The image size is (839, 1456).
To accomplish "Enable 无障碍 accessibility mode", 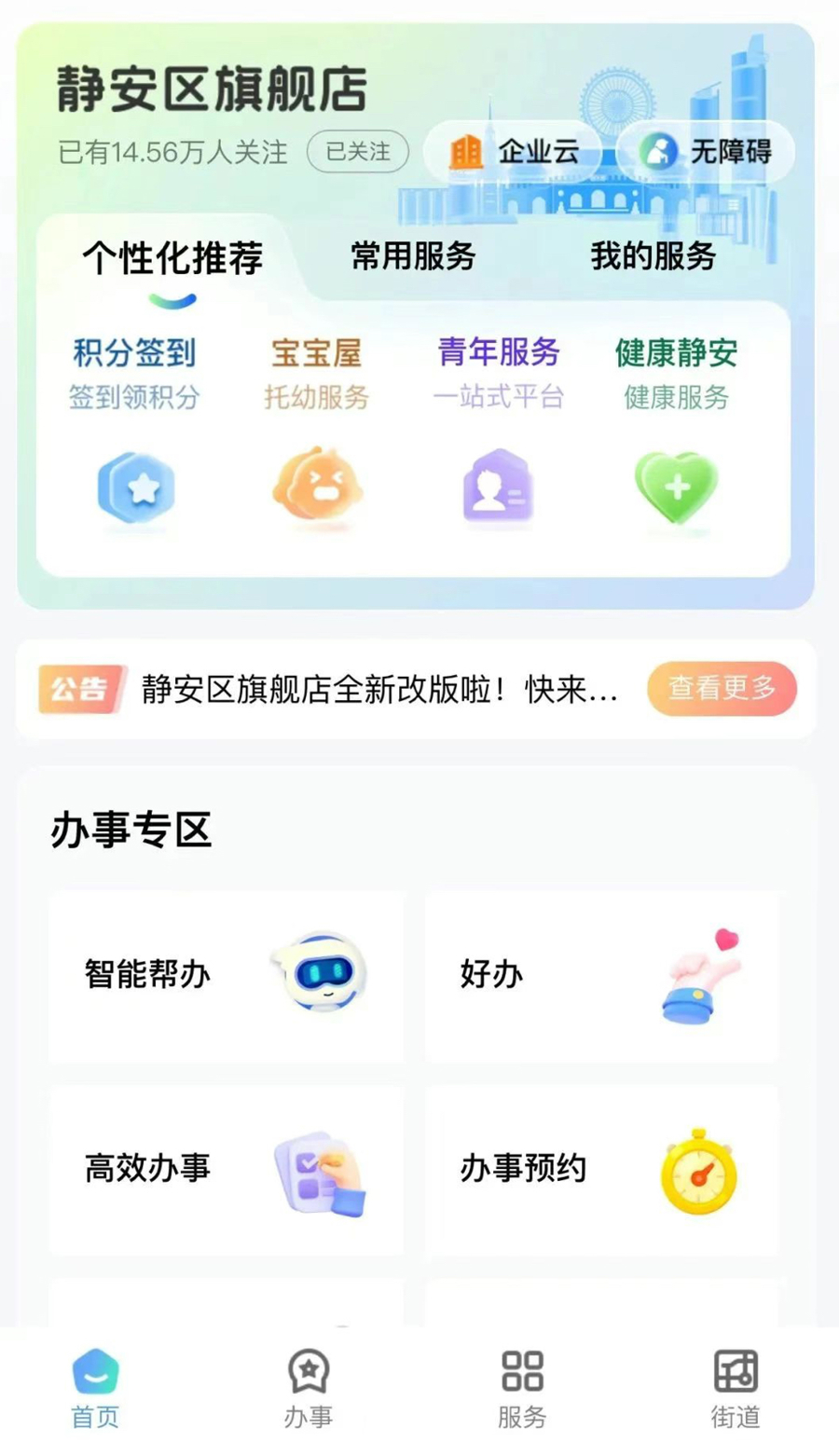I will point(705,151).
